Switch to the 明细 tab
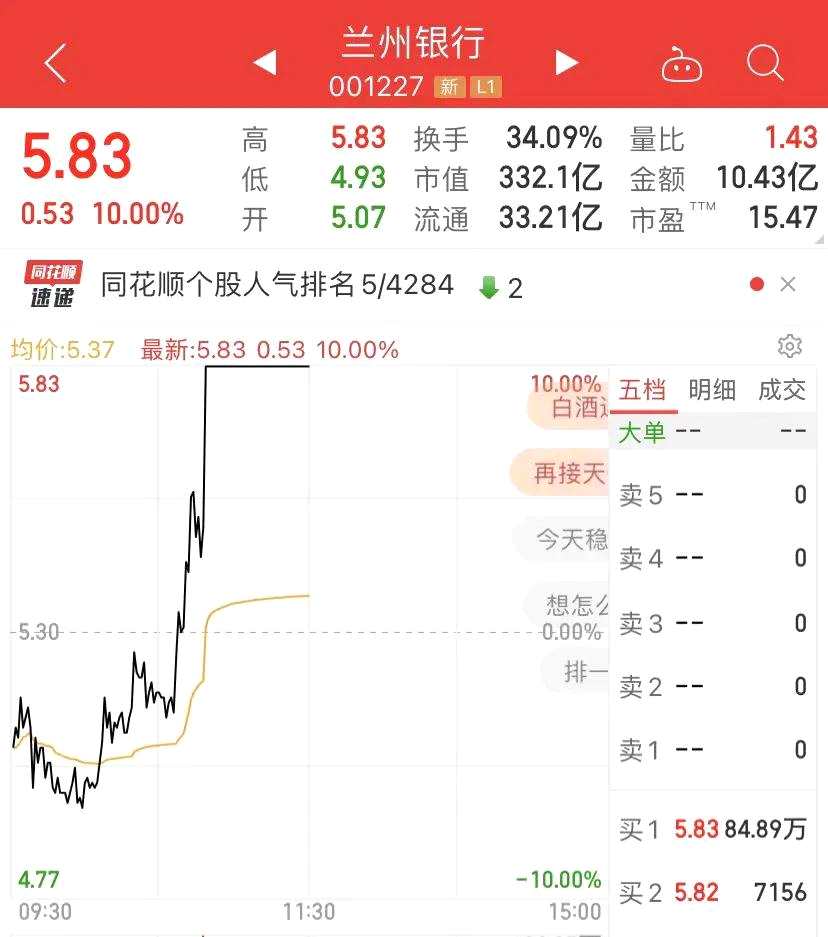The height and width of the screenshot is (937, 828). click(x=712, y=390)
